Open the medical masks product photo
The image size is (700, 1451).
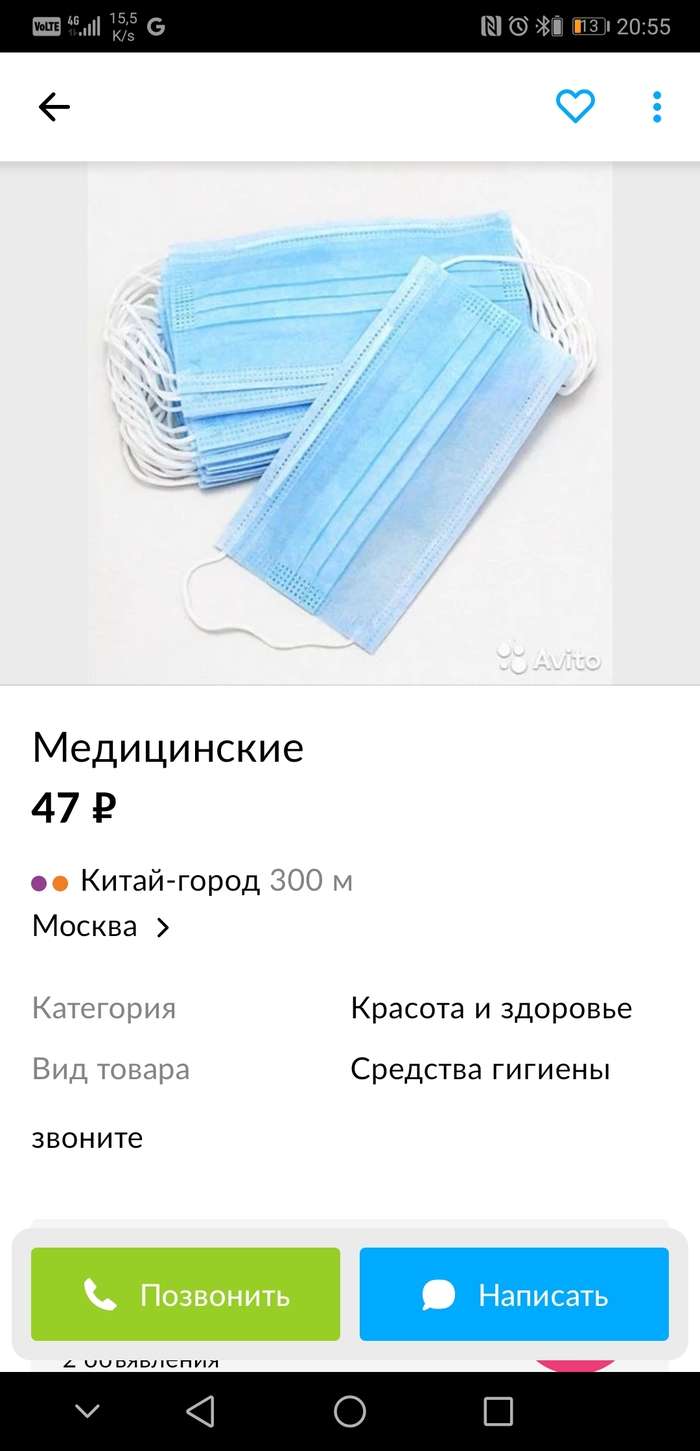coord(350,422)
